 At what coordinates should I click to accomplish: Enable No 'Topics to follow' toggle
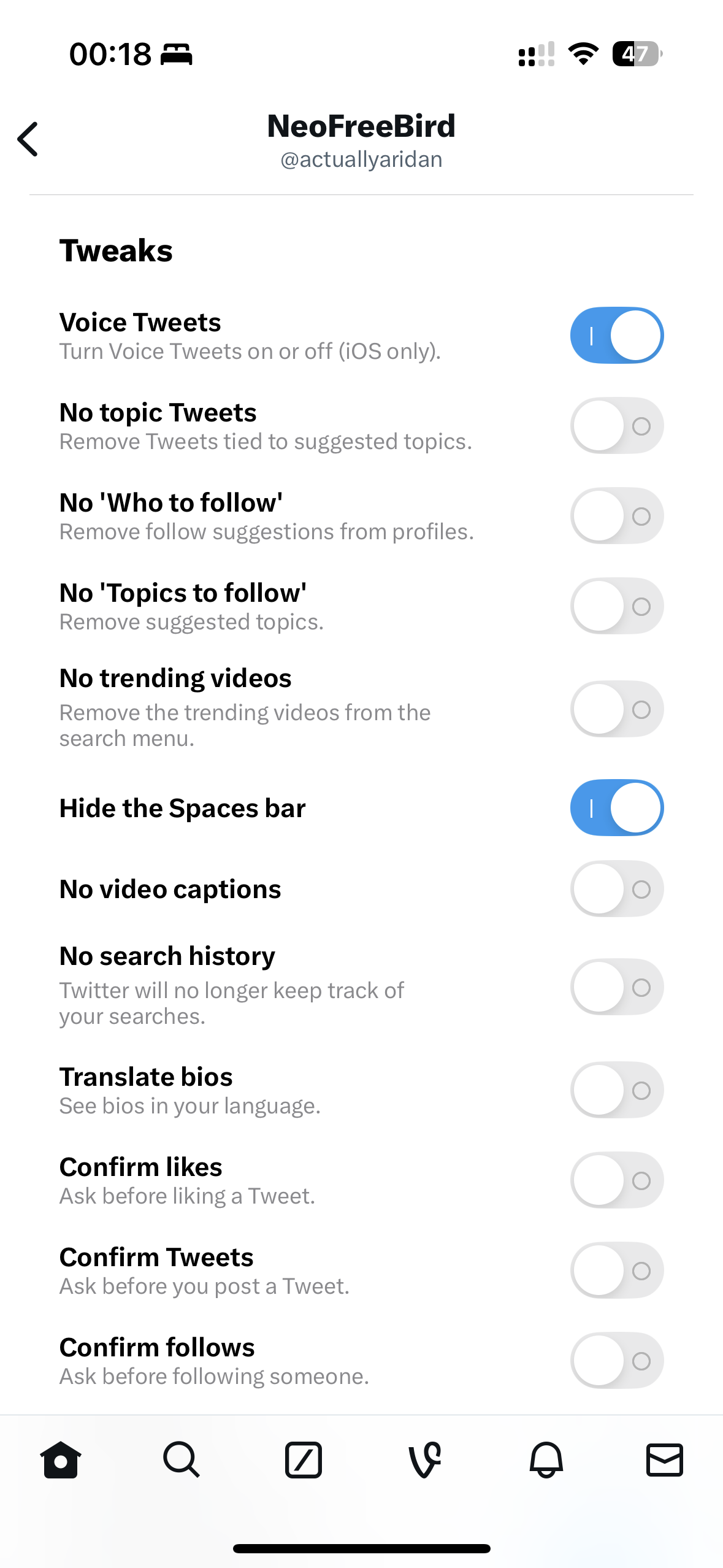coord(616,606)
